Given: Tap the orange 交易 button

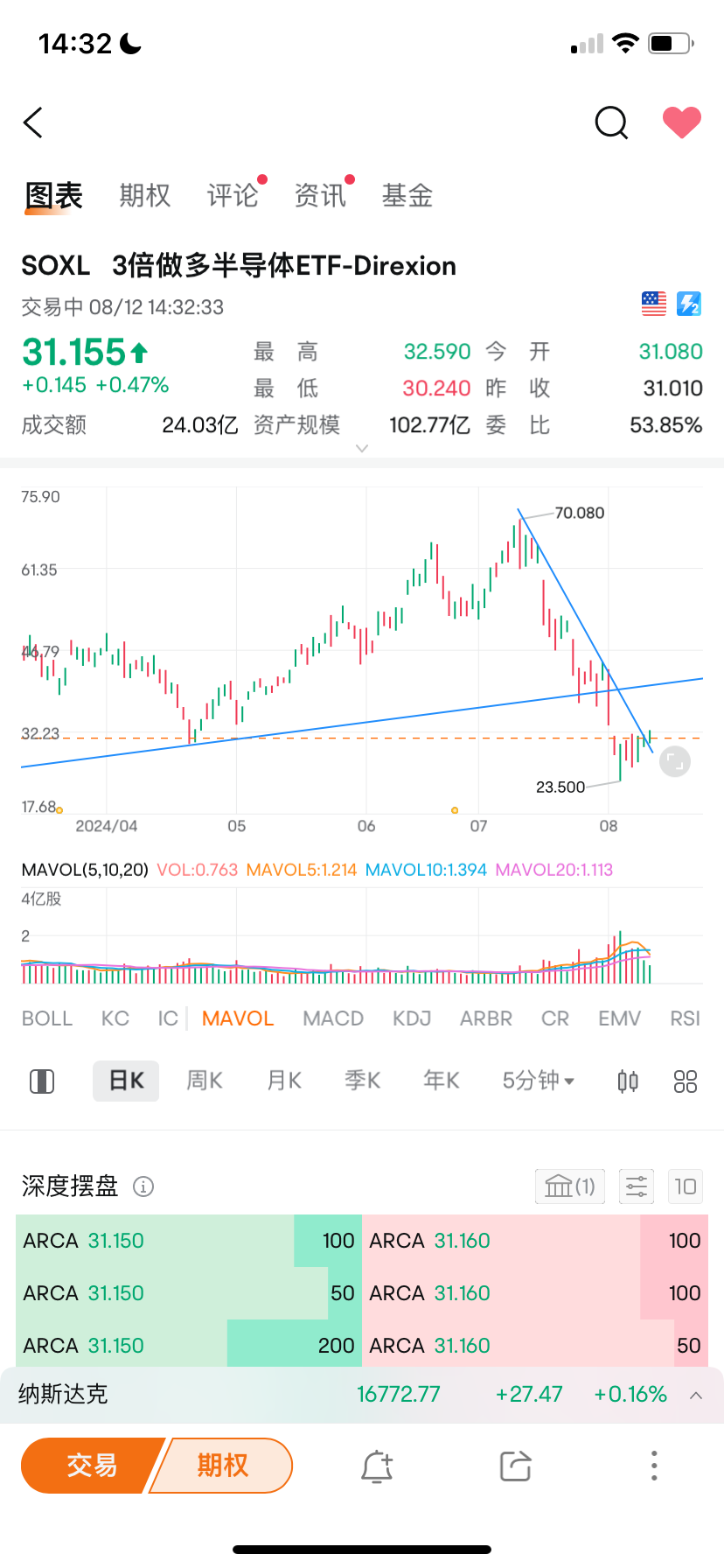Looking at the screenshot, I should click(x=91, y=1465).
